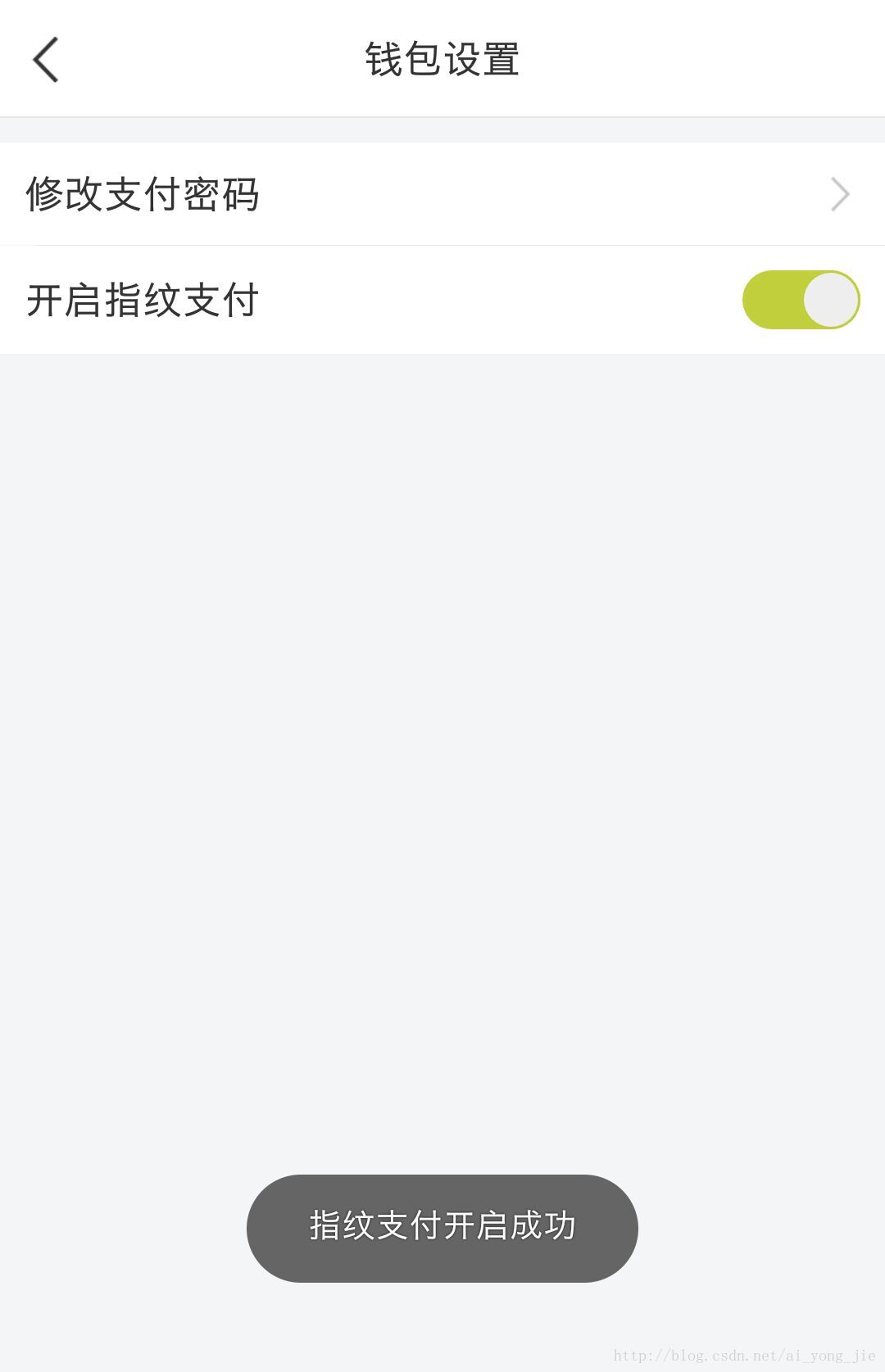
Task: Tap the back chevron to leave 钱包设置
Action: (x=45, y=60)
